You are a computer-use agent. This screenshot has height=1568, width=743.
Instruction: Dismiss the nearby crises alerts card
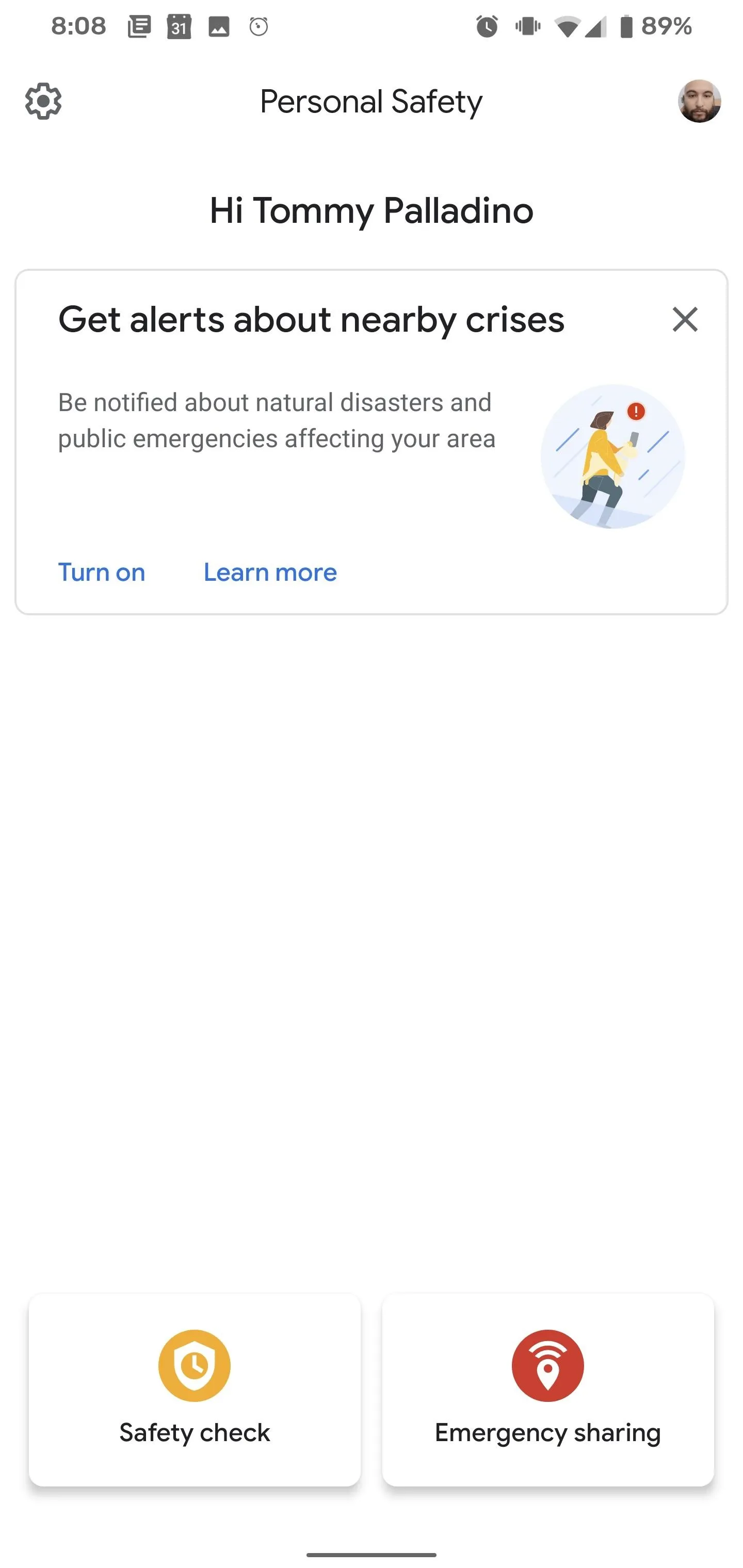685,320
